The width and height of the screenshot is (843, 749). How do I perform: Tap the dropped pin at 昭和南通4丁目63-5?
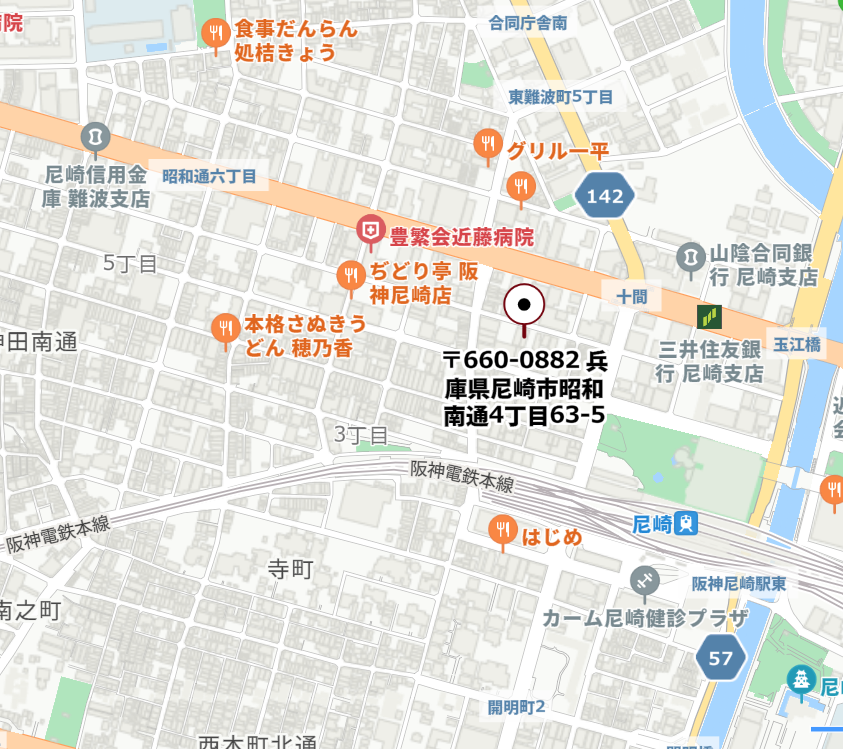tap(524, 304)
